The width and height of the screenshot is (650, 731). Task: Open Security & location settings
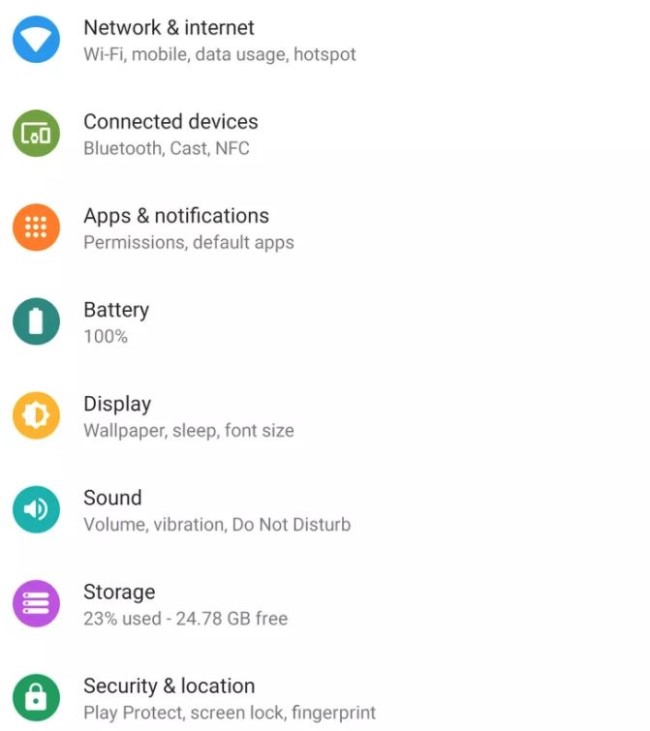(168, 698)
